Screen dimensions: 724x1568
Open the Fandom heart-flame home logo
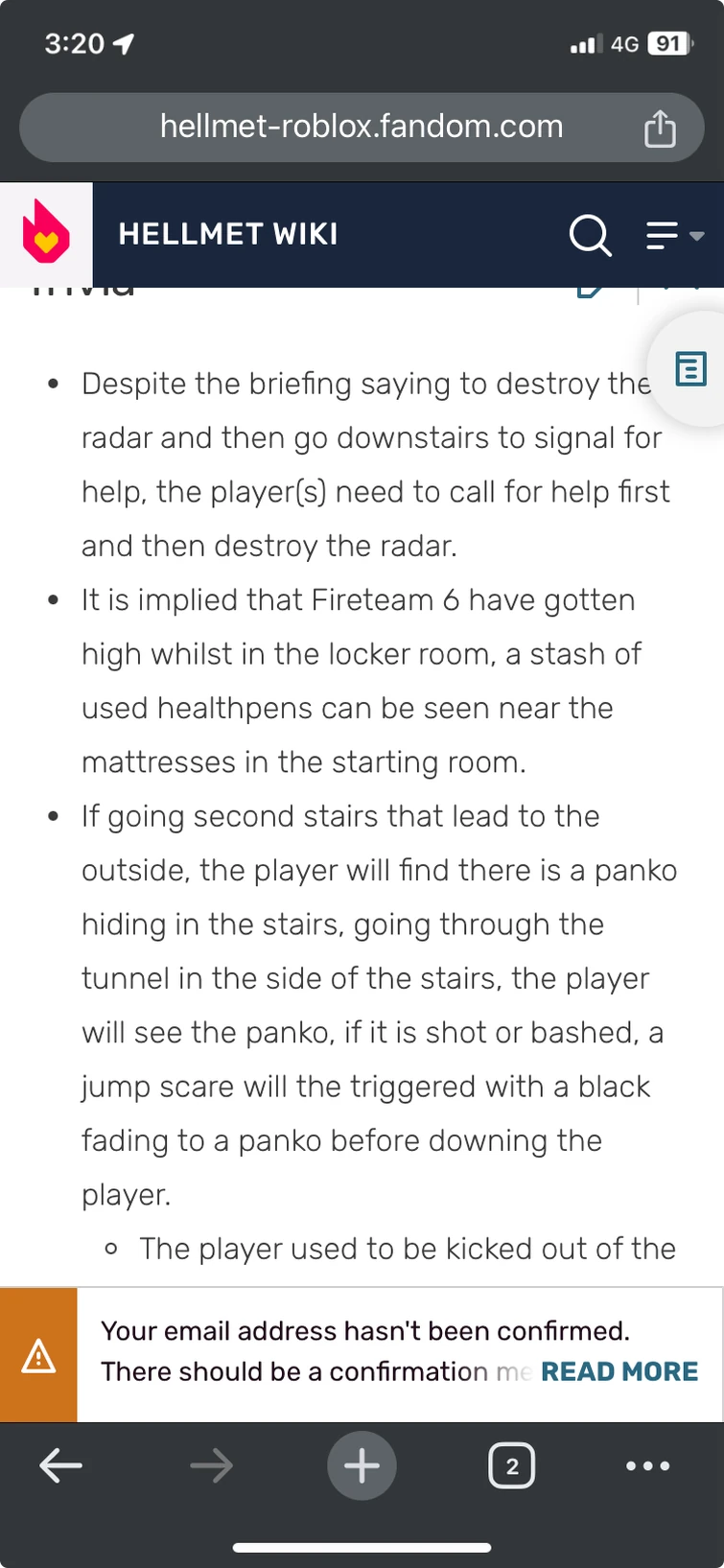click(x=46, y=233)
